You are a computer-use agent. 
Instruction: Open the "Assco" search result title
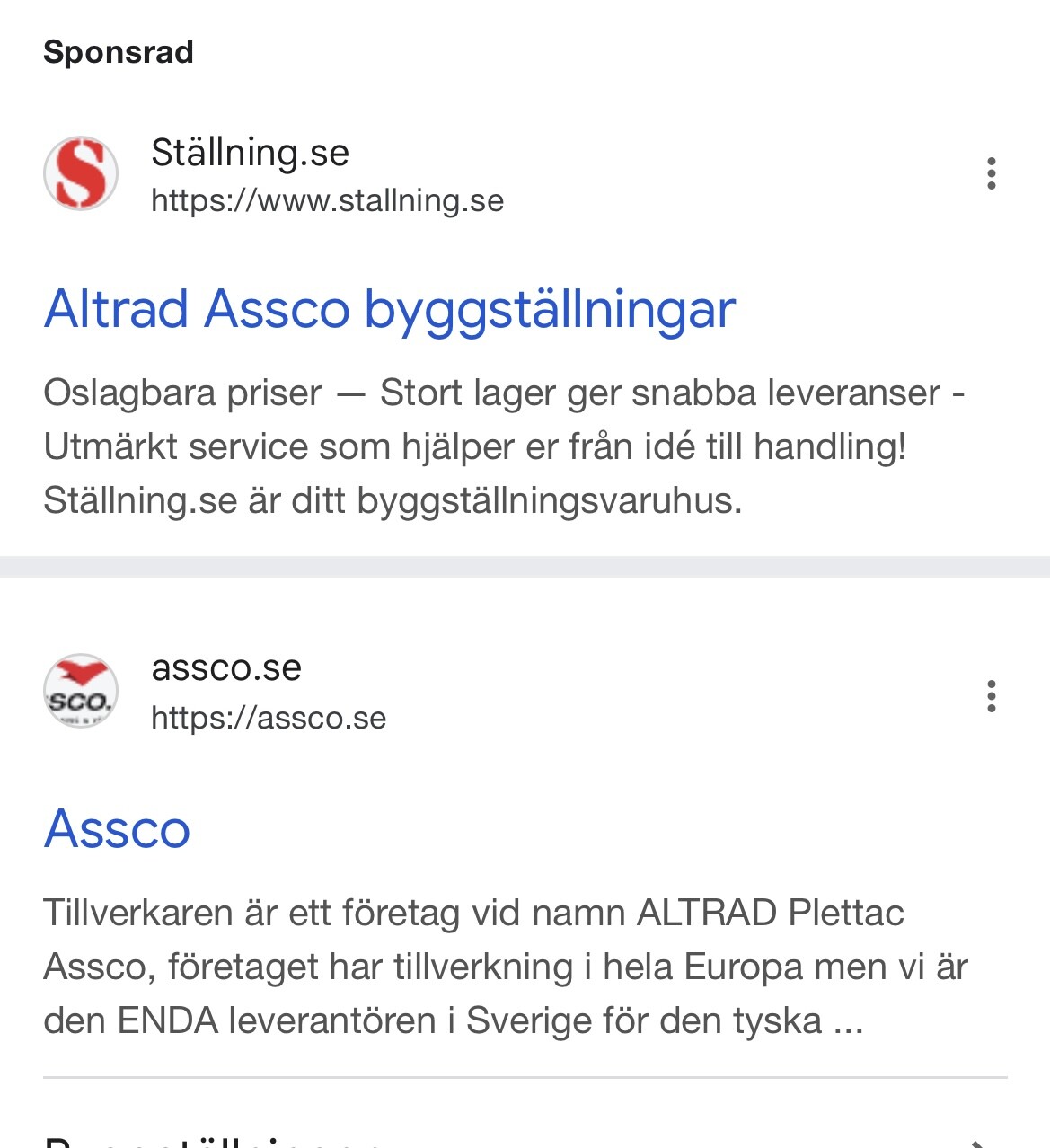coord(118,828)
